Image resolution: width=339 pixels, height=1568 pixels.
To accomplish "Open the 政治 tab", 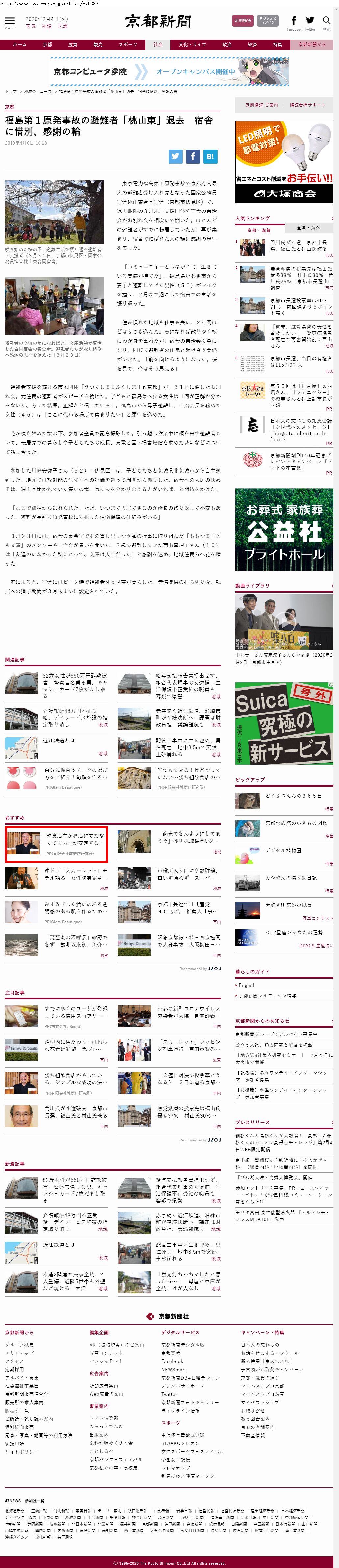I will pos(226,44).
